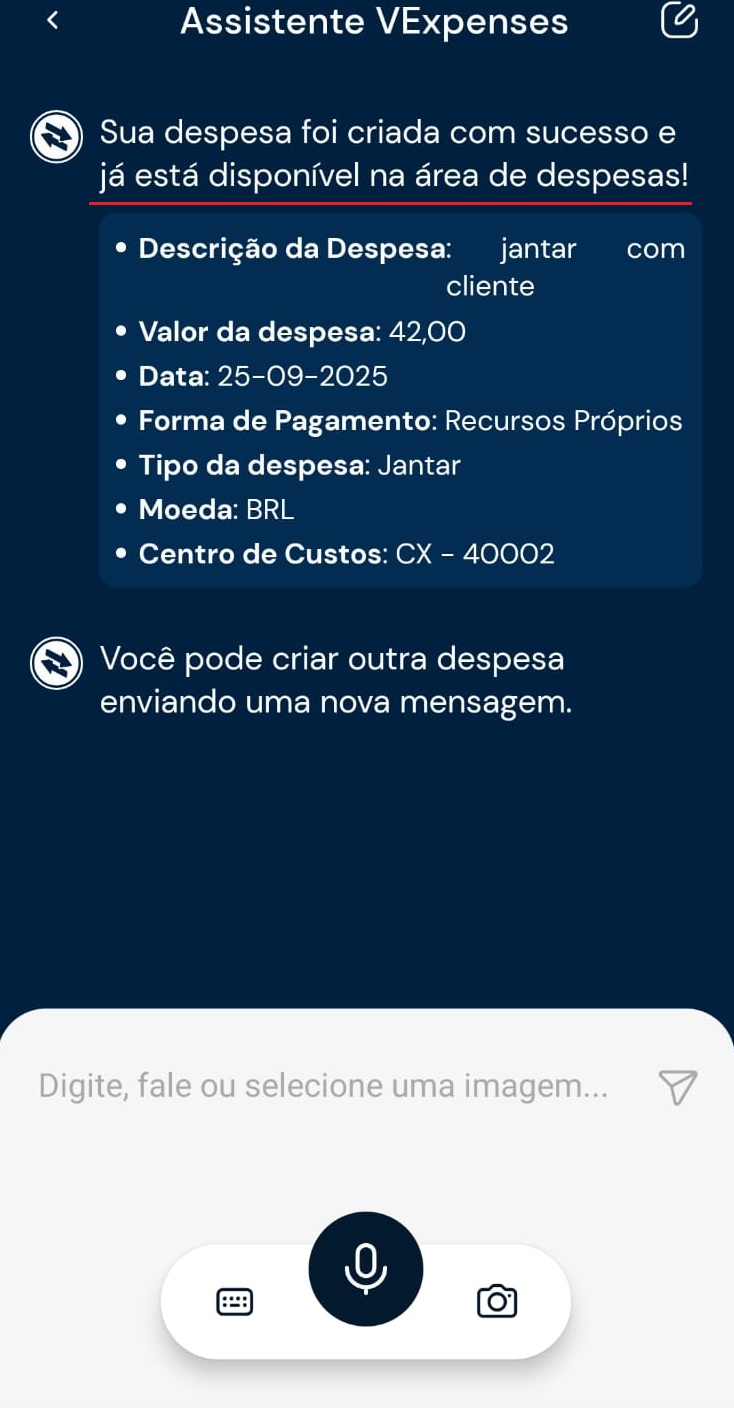Focus the 'Digite, fale ou selecione' message field
This screenshot has height=1408, width=734.
click(323, 1086)
